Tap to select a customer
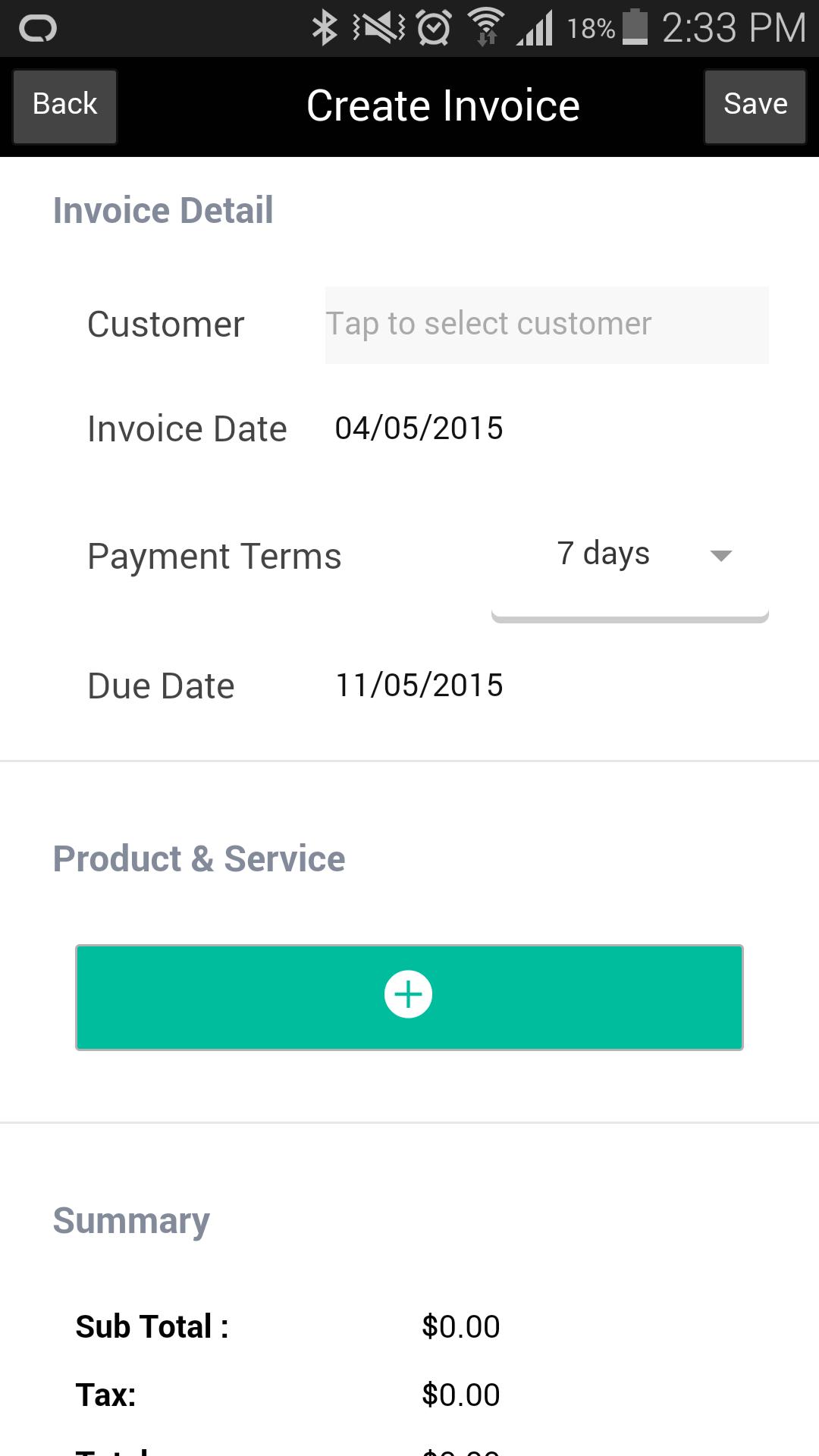Image resolution: width=819 pixels, height=1456 pixels. click(x=546, y=325)
